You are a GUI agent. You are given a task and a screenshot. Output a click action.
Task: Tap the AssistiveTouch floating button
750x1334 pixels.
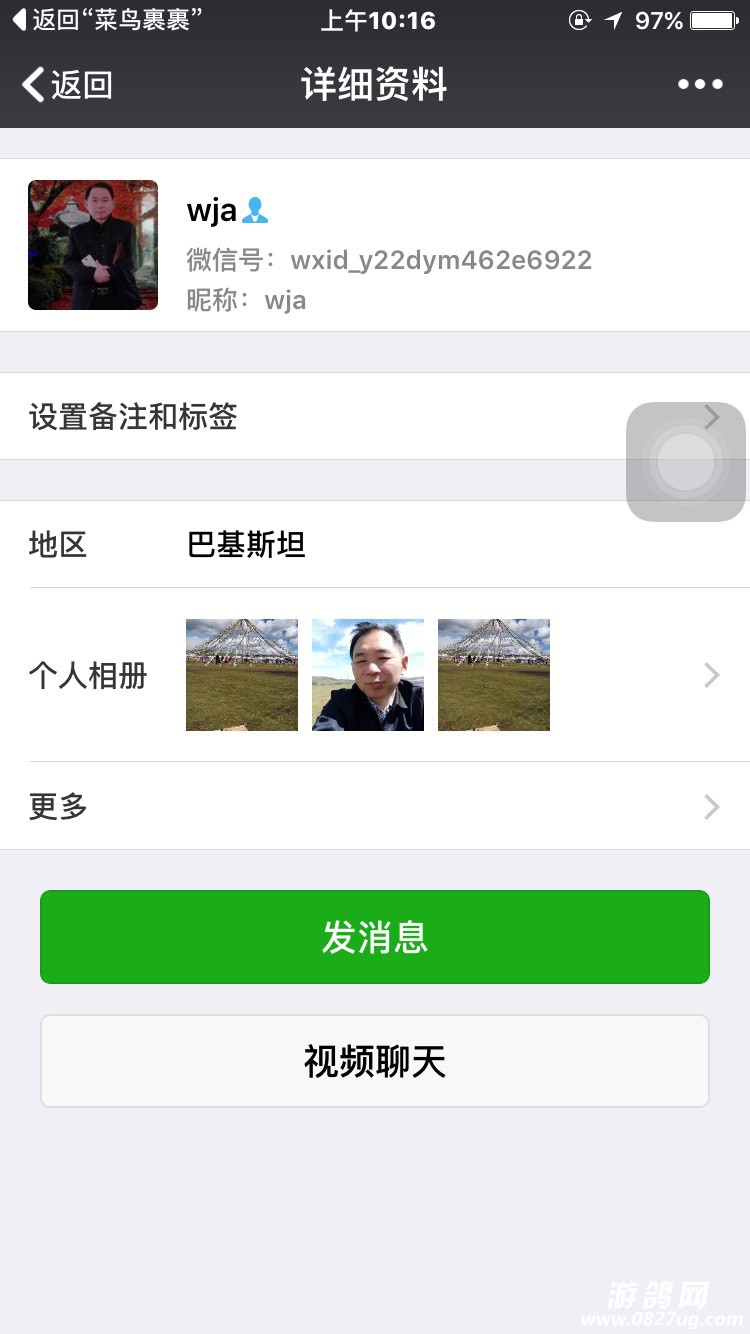[x=686, y=462]
